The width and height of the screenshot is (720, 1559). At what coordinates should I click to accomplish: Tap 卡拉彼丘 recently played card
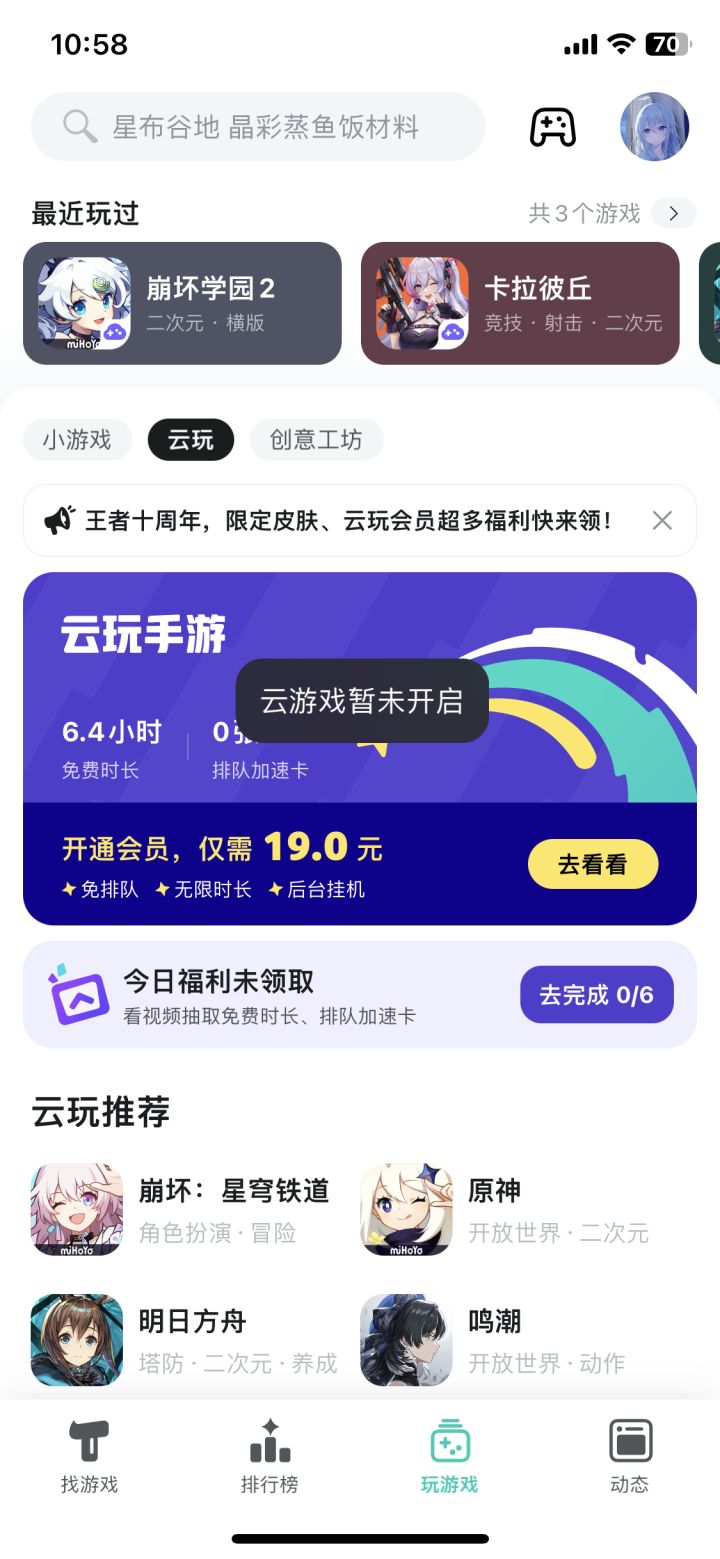[520, 303]
